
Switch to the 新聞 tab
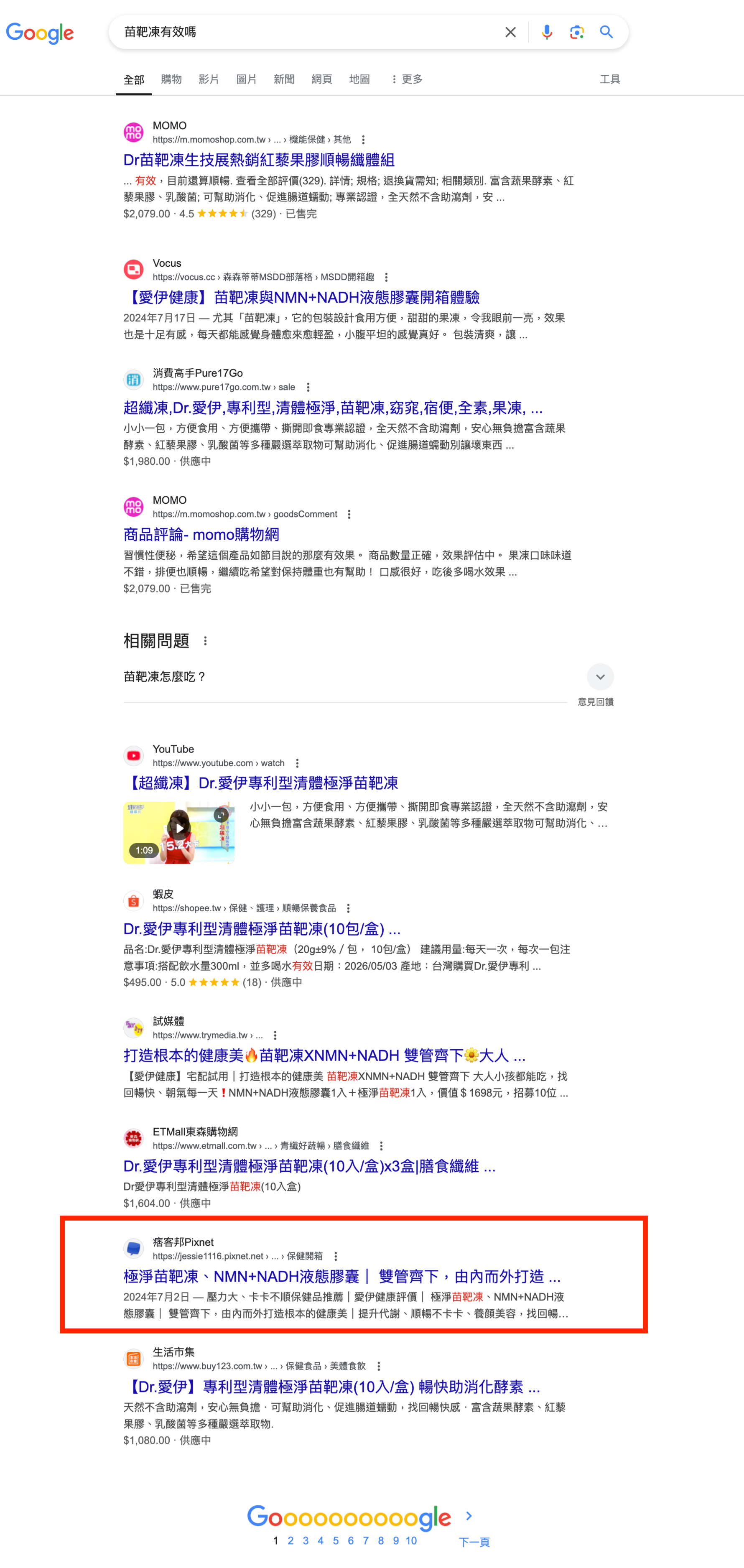click(284, 79)
